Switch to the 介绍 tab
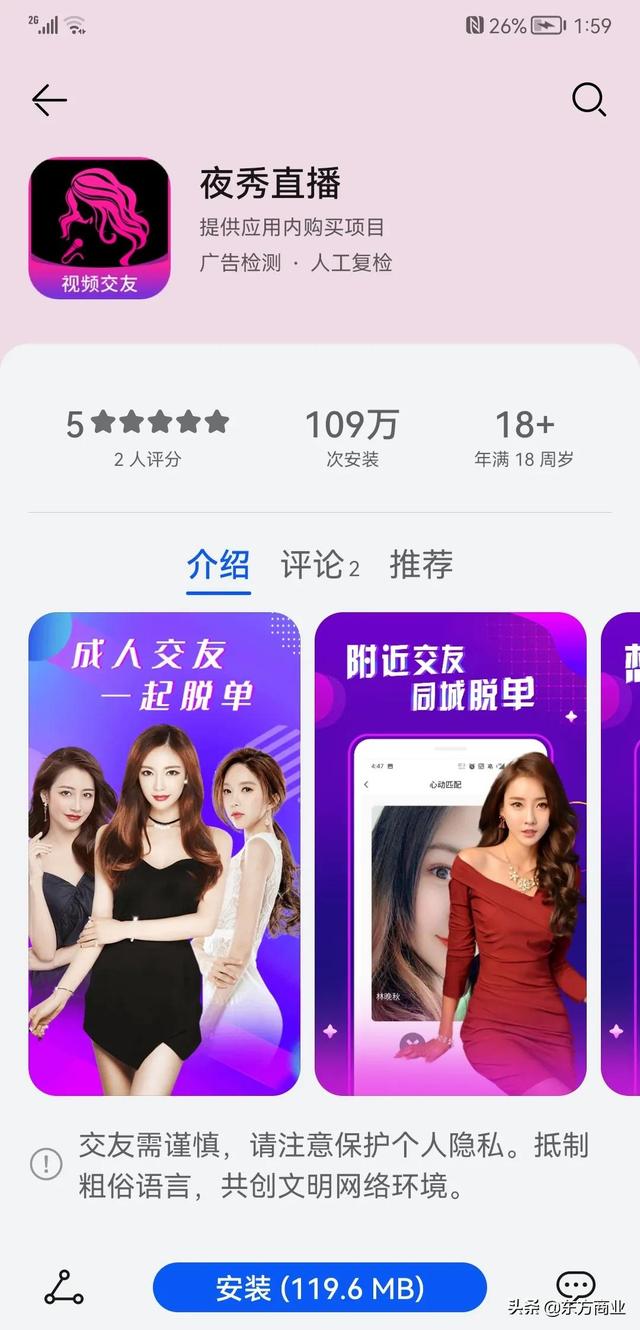Screen dimensions: 640x1330 point(218,565)
